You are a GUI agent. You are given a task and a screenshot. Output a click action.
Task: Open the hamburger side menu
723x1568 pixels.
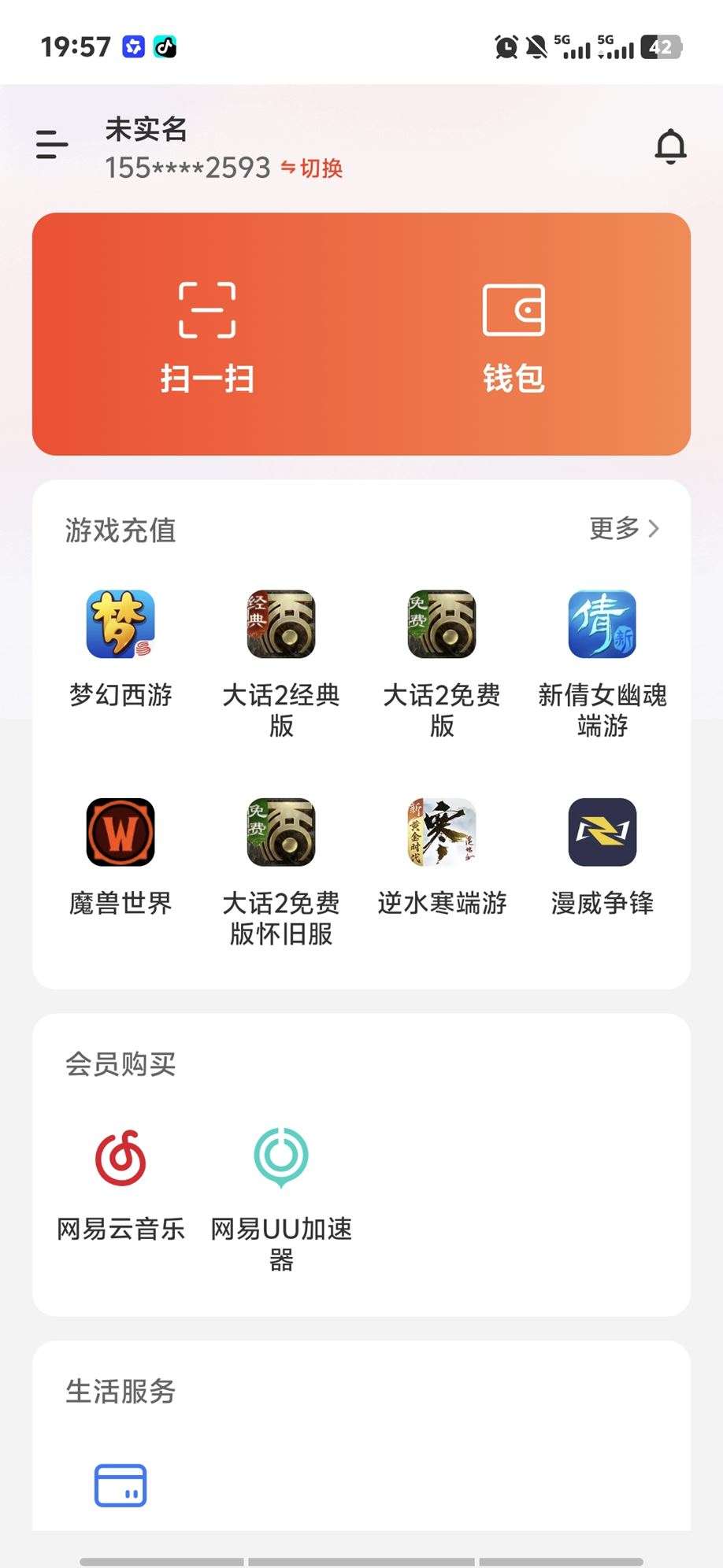[50, 145]
